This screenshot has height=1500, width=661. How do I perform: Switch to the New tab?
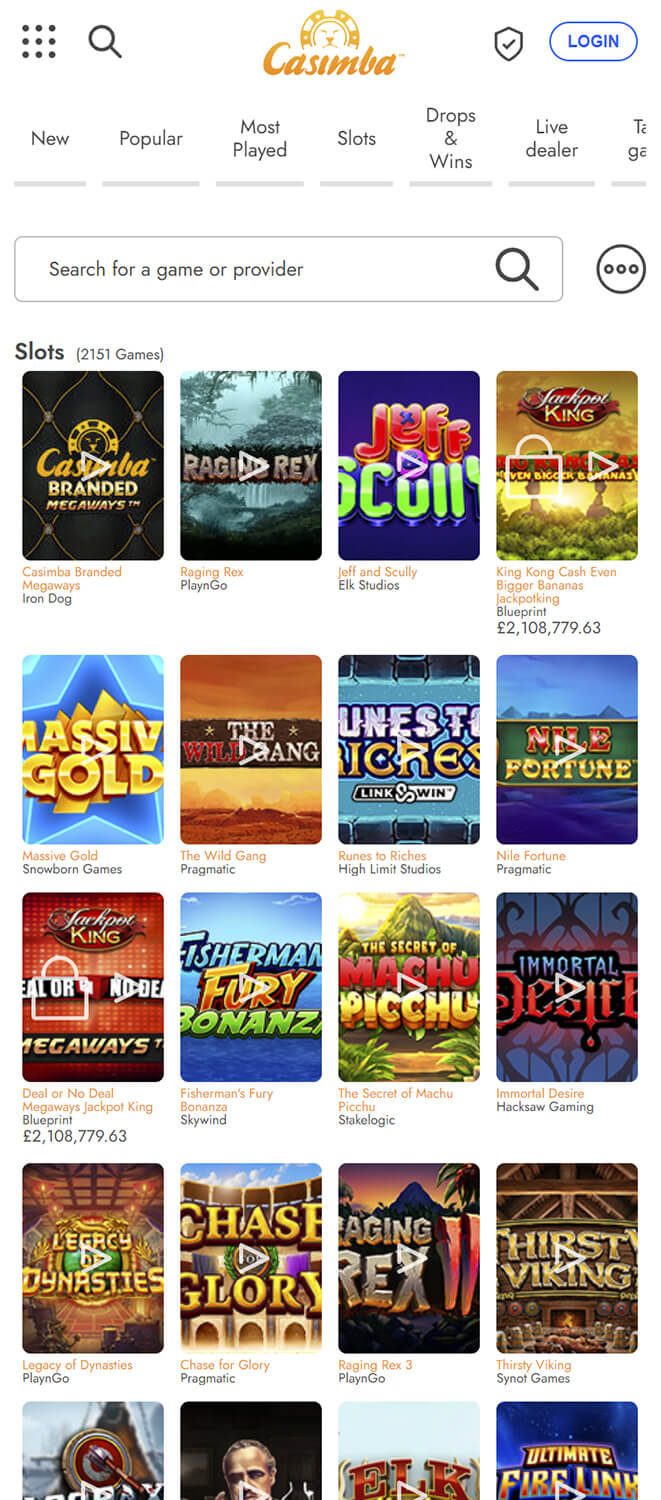pos(50,139)
